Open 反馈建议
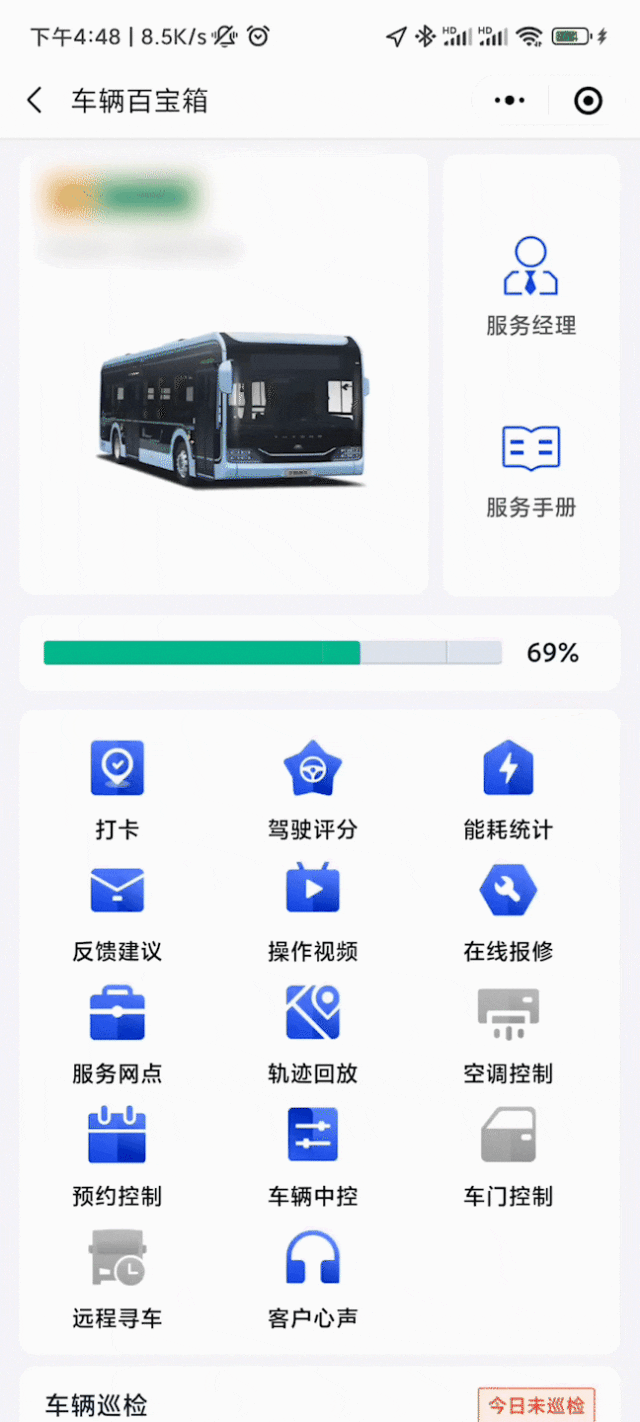This screenshot has height=1422, width=640. [x=117, y=912]
